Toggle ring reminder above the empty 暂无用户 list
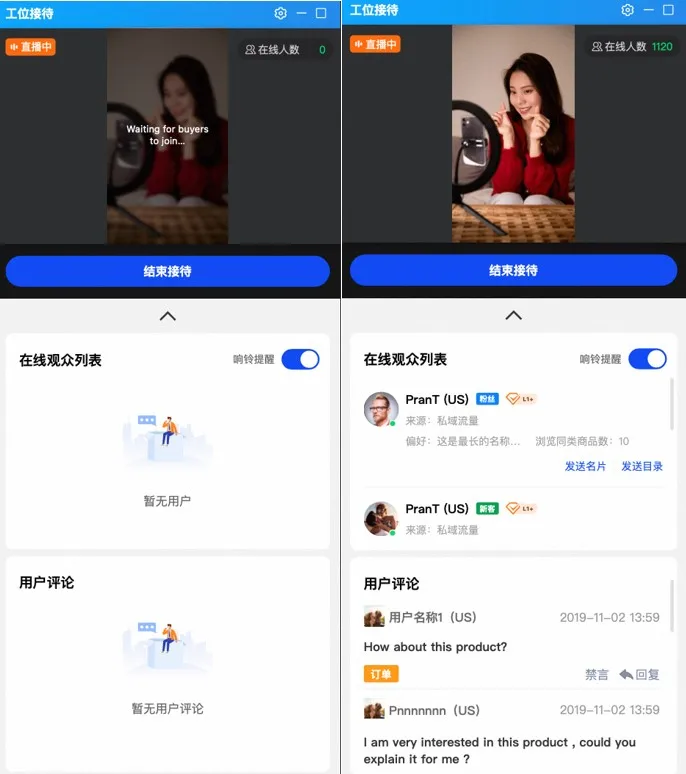 [x=300, y=359]
